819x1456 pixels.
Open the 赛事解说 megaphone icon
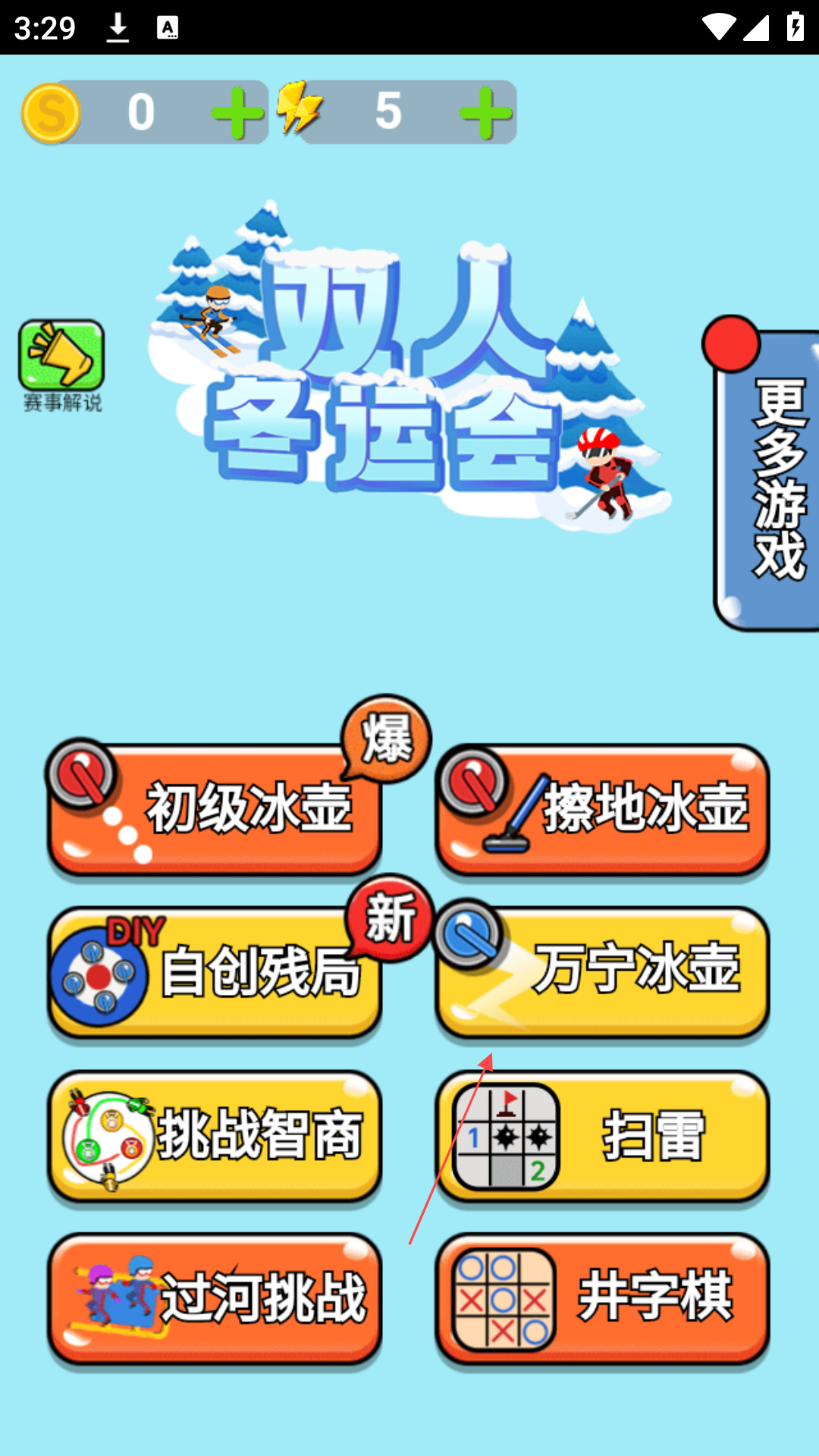[x=61, y=364]
